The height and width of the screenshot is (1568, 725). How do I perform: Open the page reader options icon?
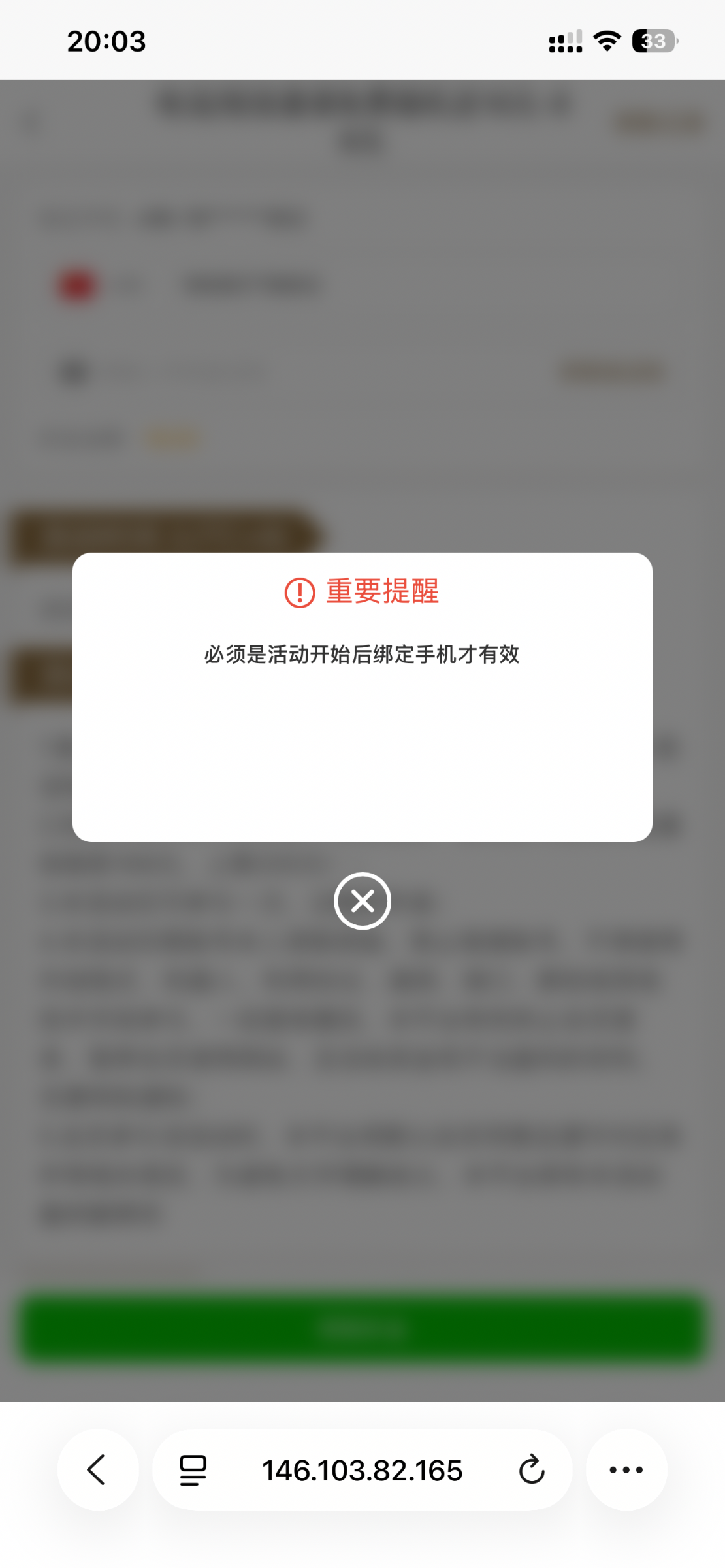point(193,1470)
